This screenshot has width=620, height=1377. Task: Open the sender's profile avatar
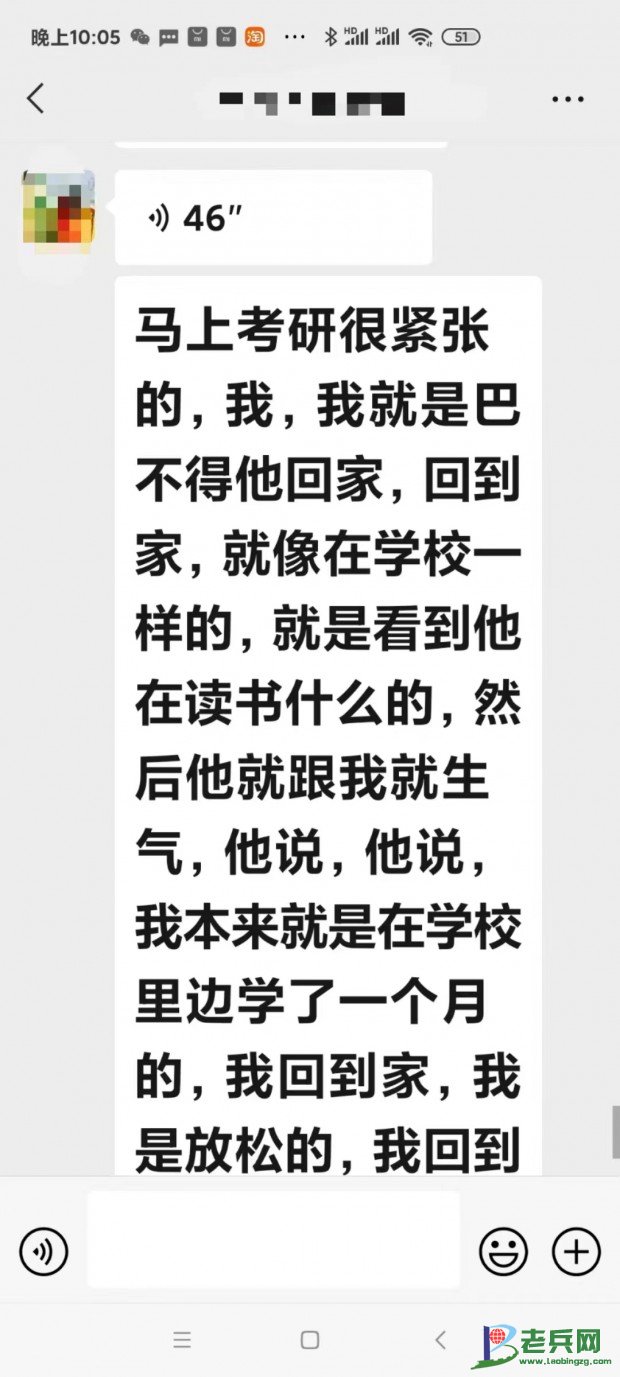click(58, 207)
